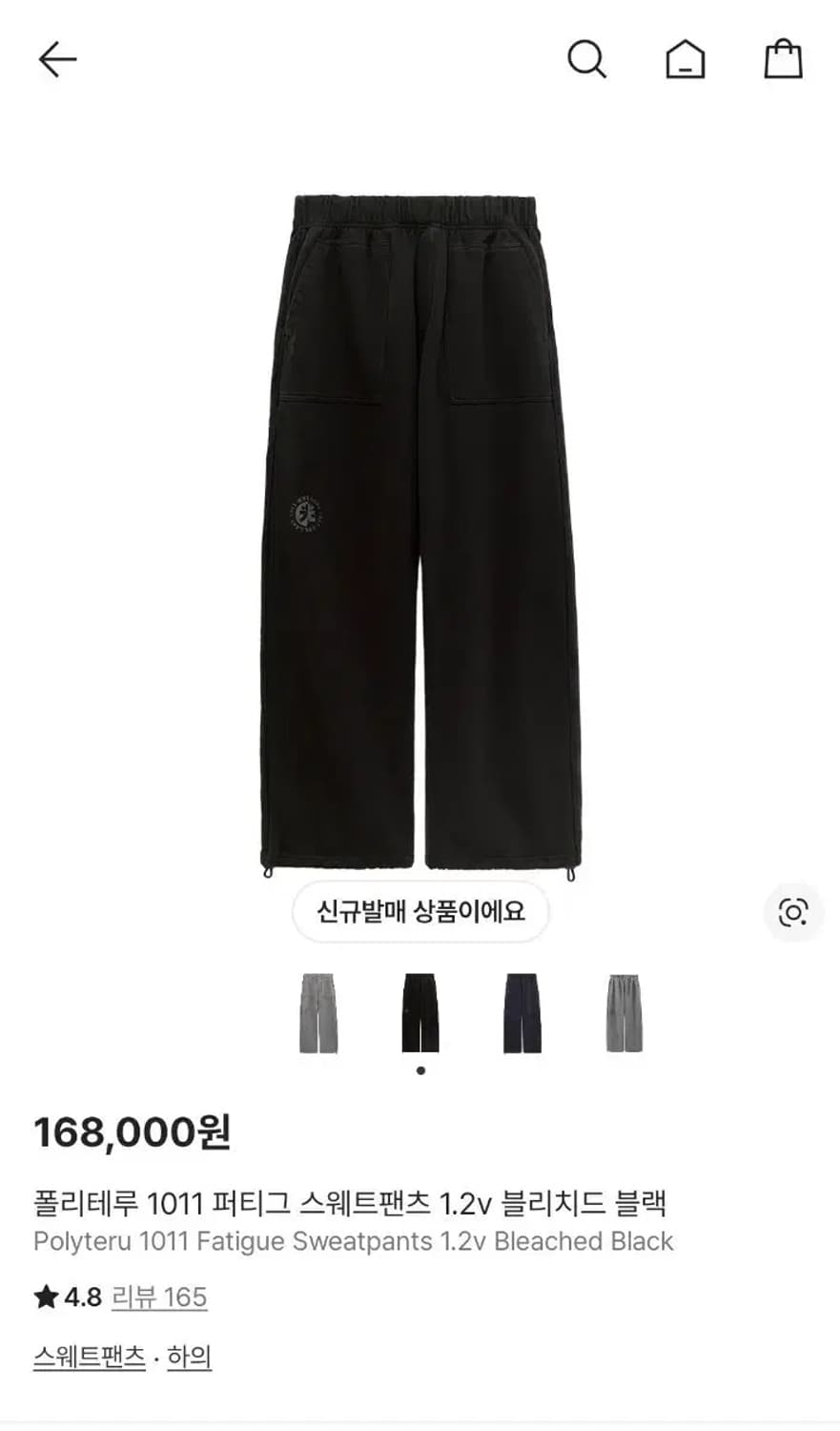Open the shopping bag icon
Screen dimensions: 840x1431
(784, 60)
